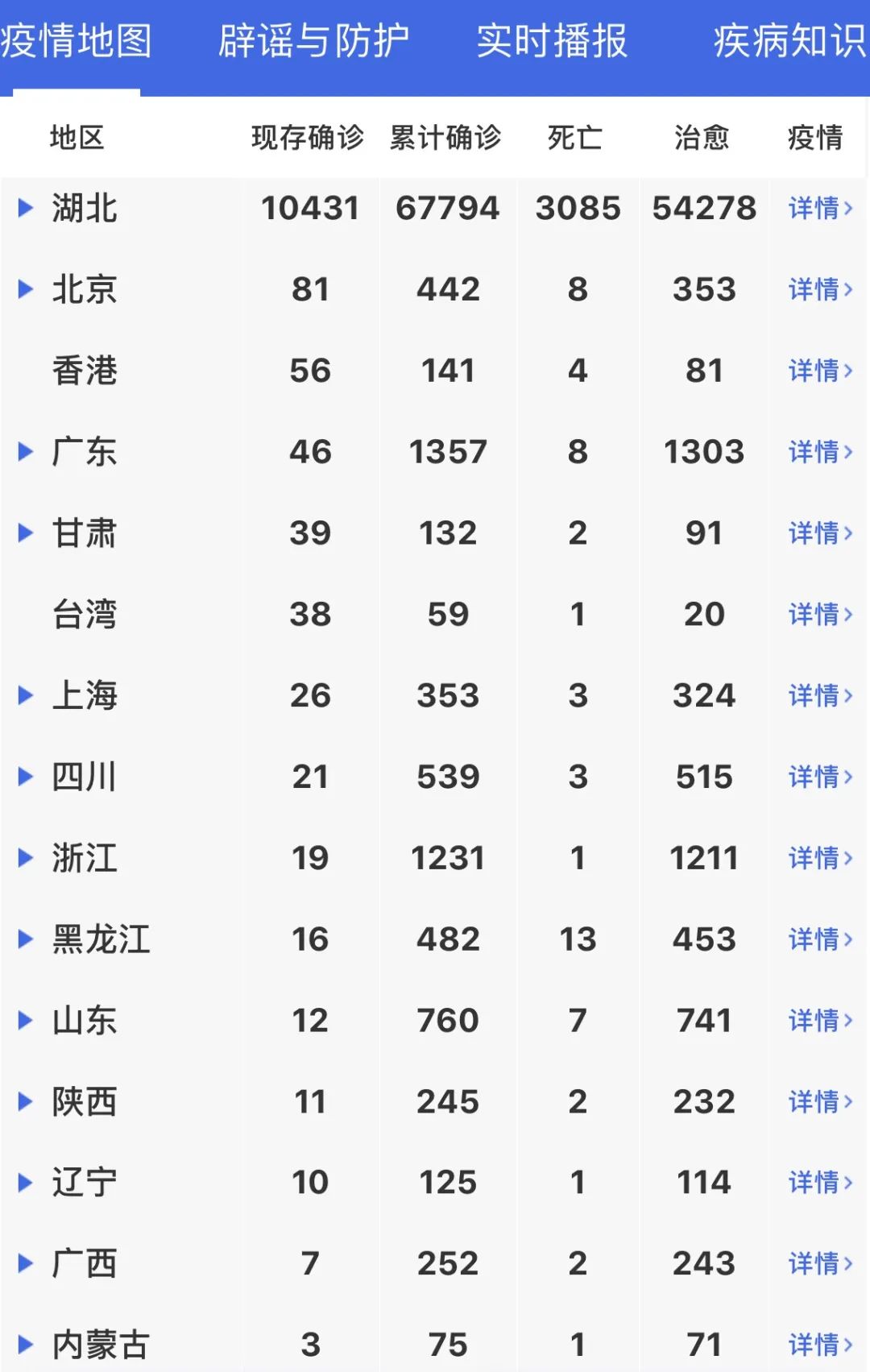
Task: Open the 疾病知识 tab
Action: point(789,41)
